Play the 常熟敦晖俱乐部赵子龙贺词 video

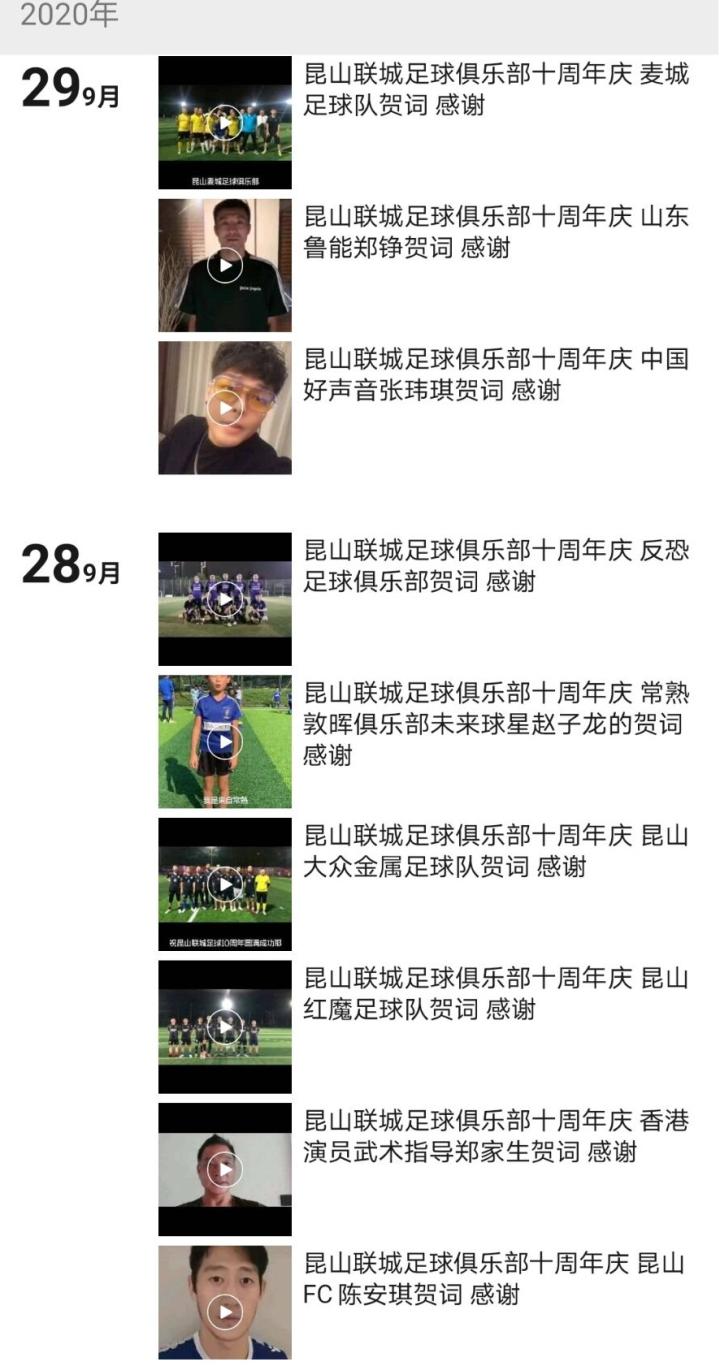click(x=225, y=741)
